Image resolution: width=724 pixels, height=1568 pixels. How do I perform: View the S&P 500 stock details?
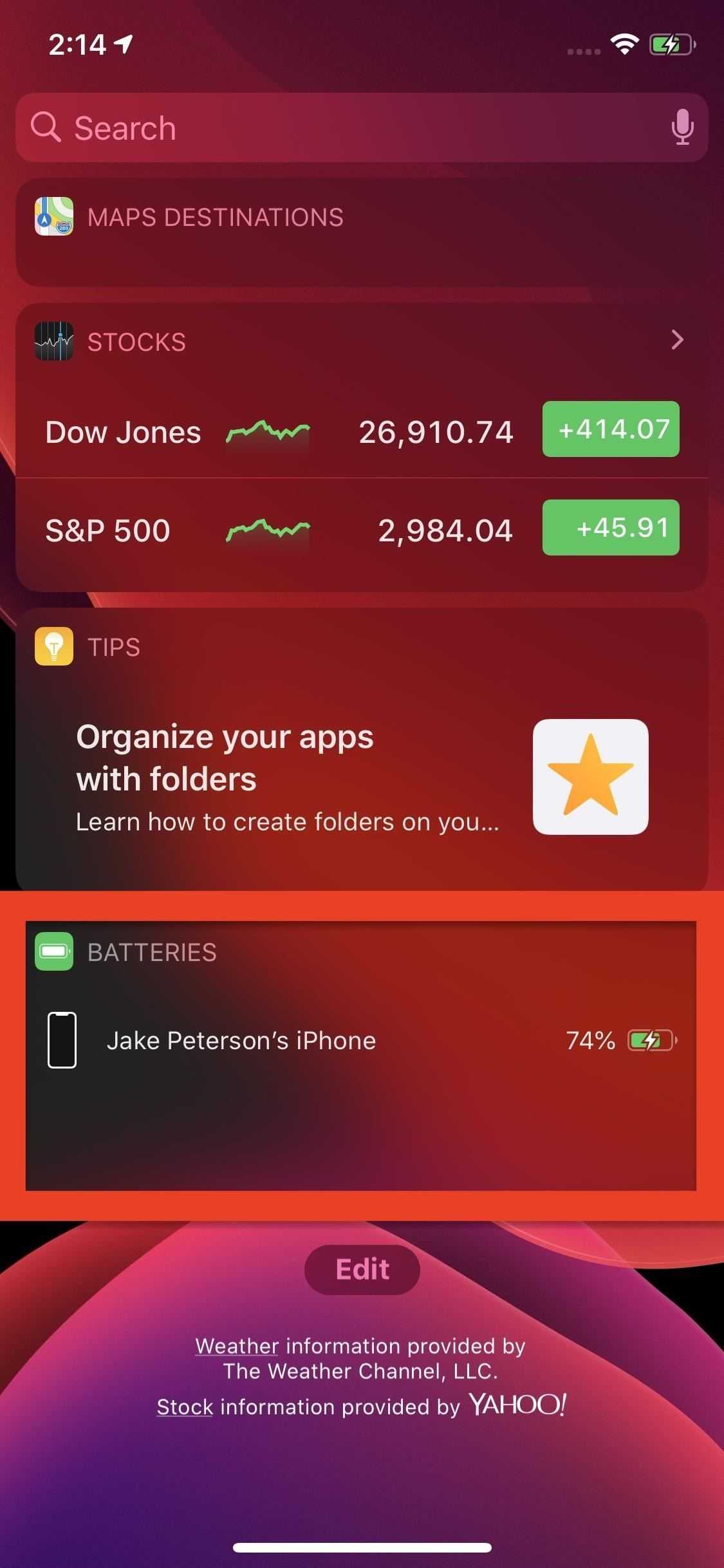tap(360, 529)
